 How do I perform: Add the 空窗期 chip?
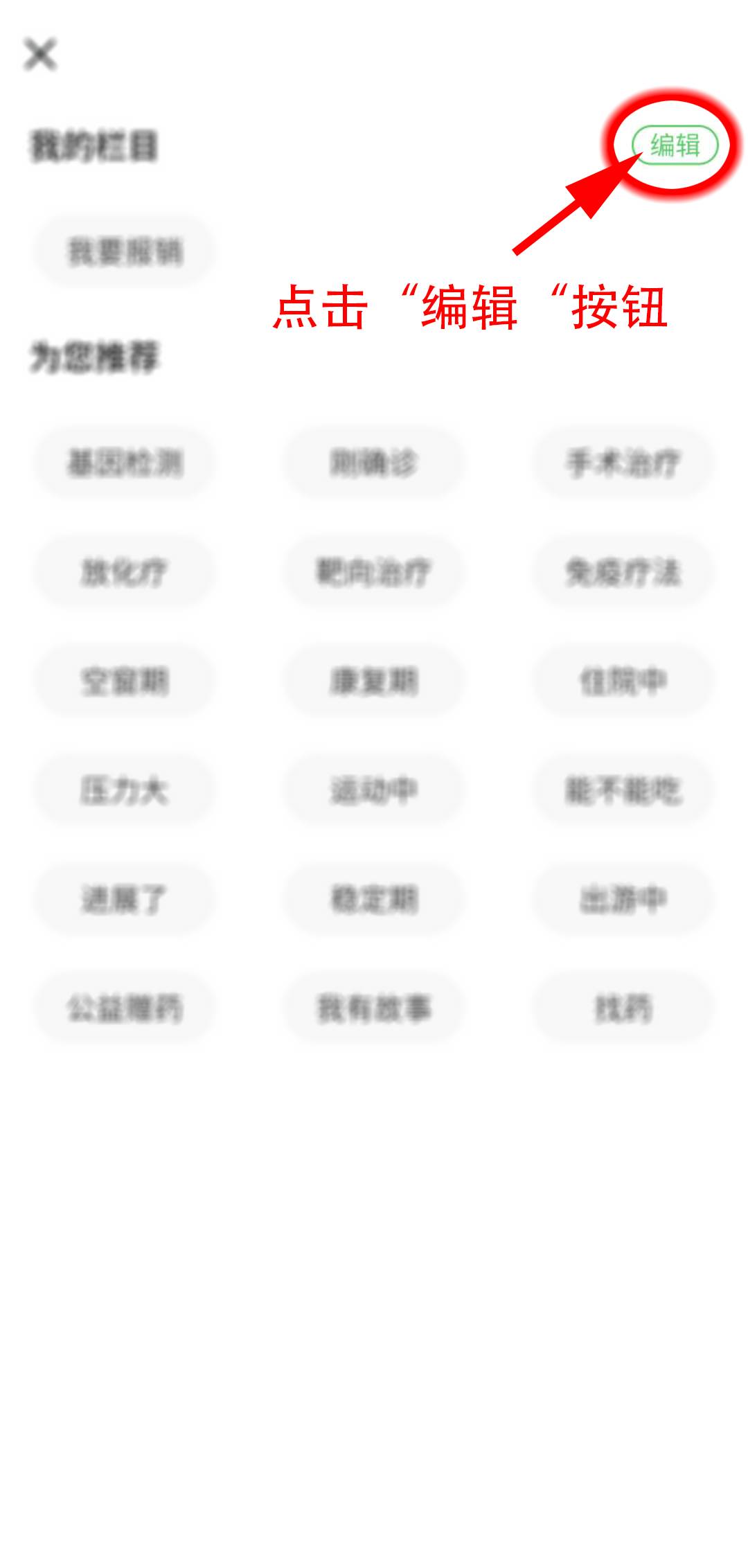click(125, 681)
